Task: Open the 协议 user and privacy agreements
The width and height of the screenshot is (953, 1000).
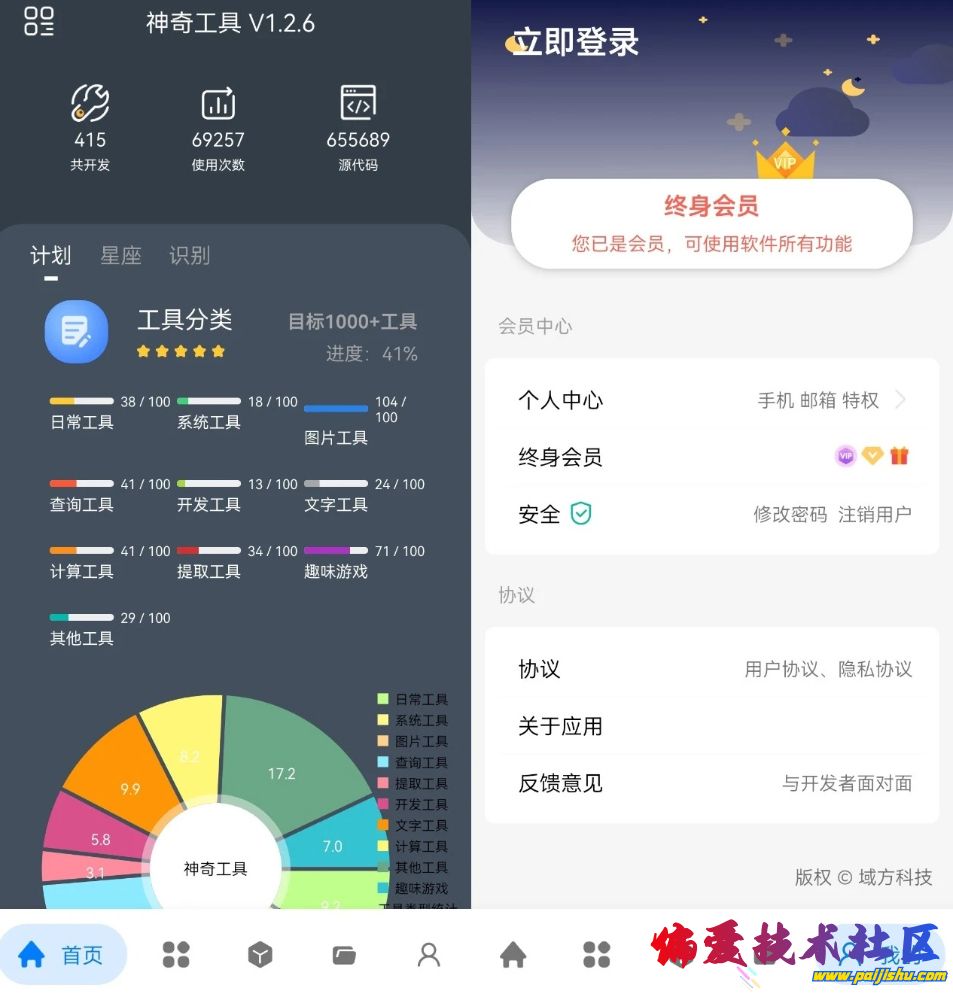Action: (711, 669)
